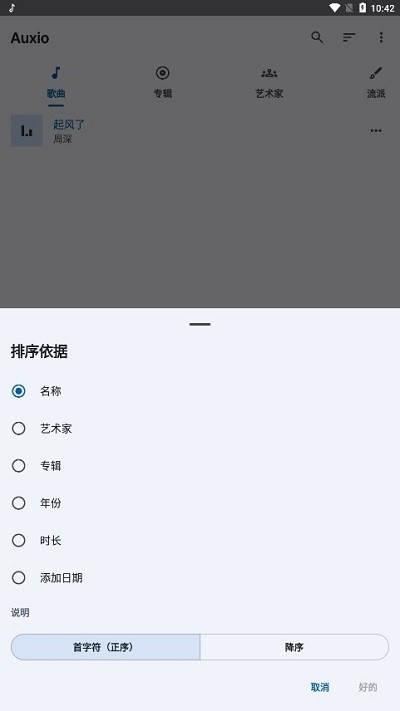Select 名称 as the sort criterion

[x=200, y=391]
